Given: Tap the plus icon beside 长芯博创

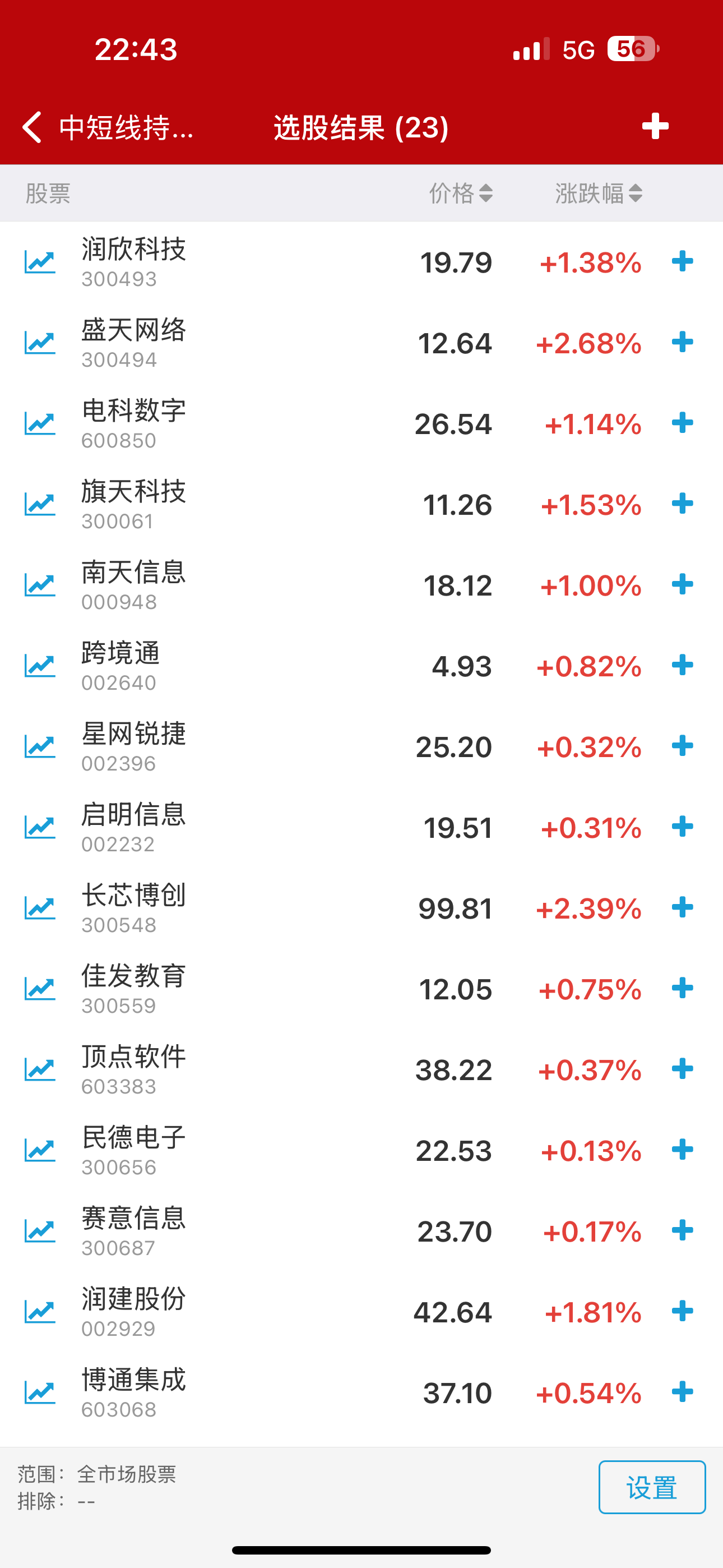Looking at the screenshot, I should click(x=682, y=907).
